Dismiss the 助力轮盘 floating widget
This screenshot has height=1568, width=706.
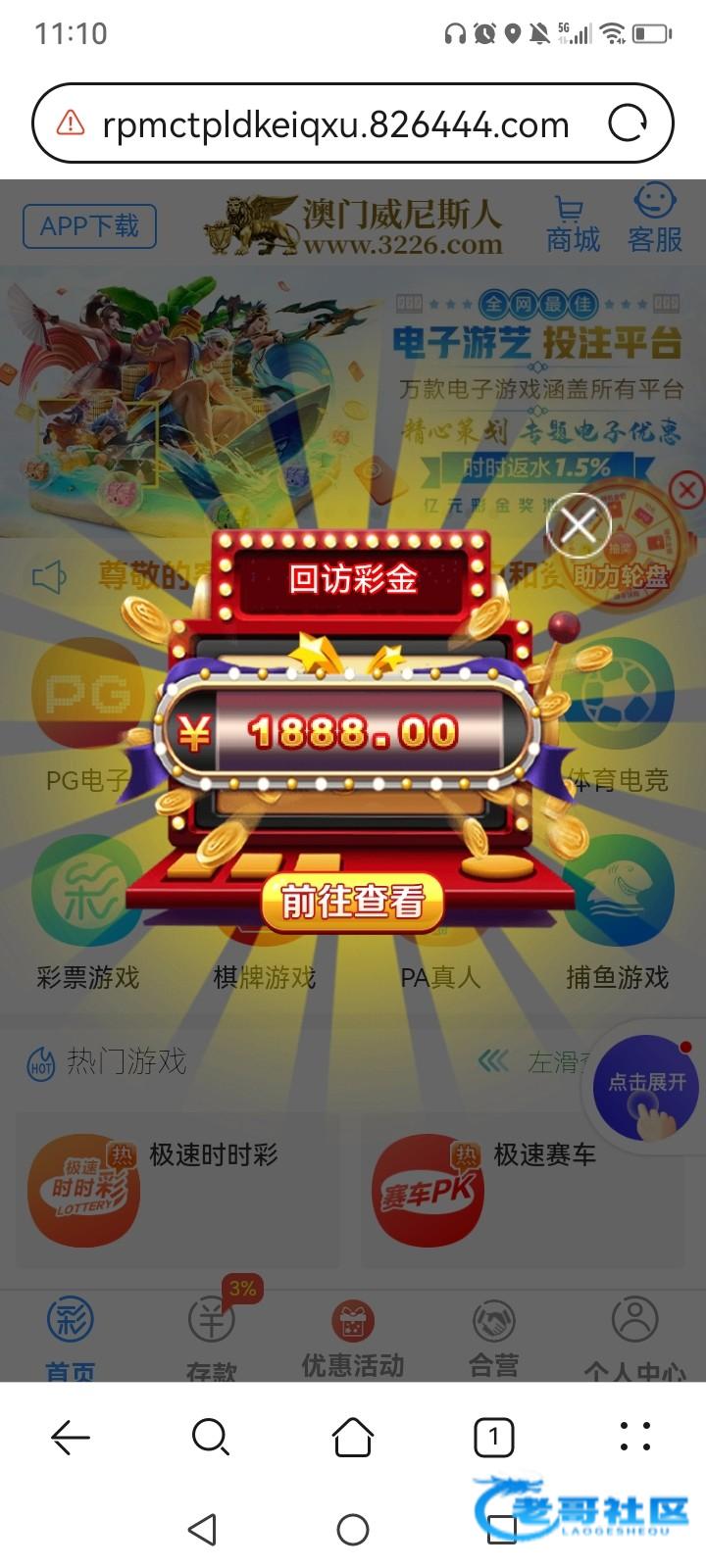(x=687, y=489)
